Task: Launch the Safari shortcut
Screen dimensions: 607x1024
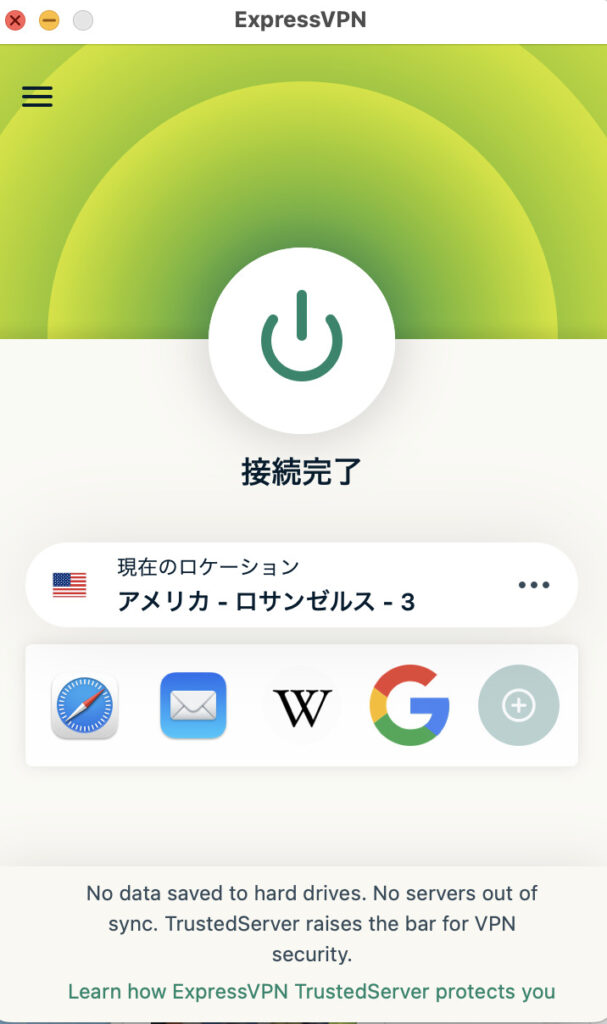Action: coord(85,706)
